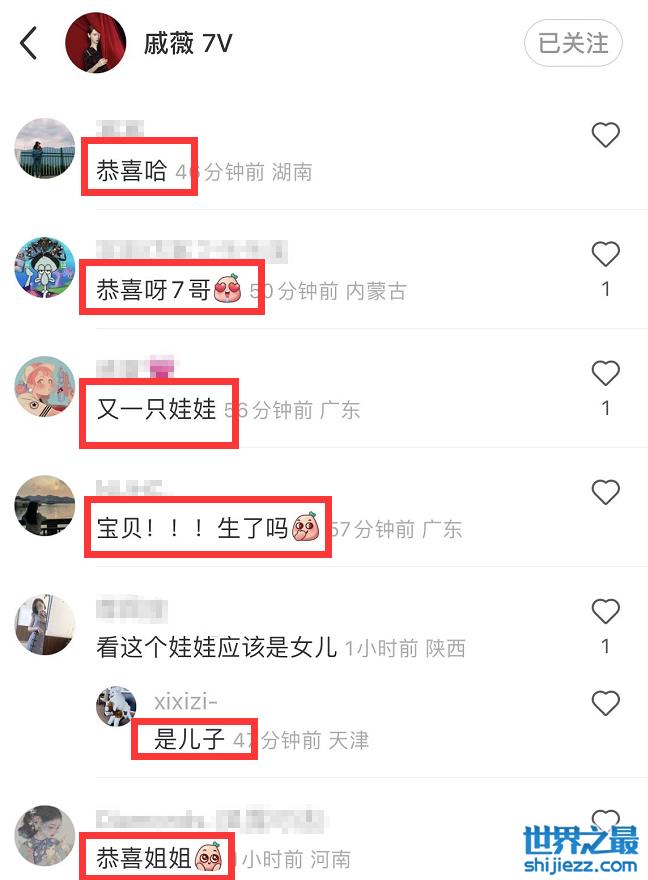Like the comment 又一只娃娃

pyautogui.click(x=605, y=373)
